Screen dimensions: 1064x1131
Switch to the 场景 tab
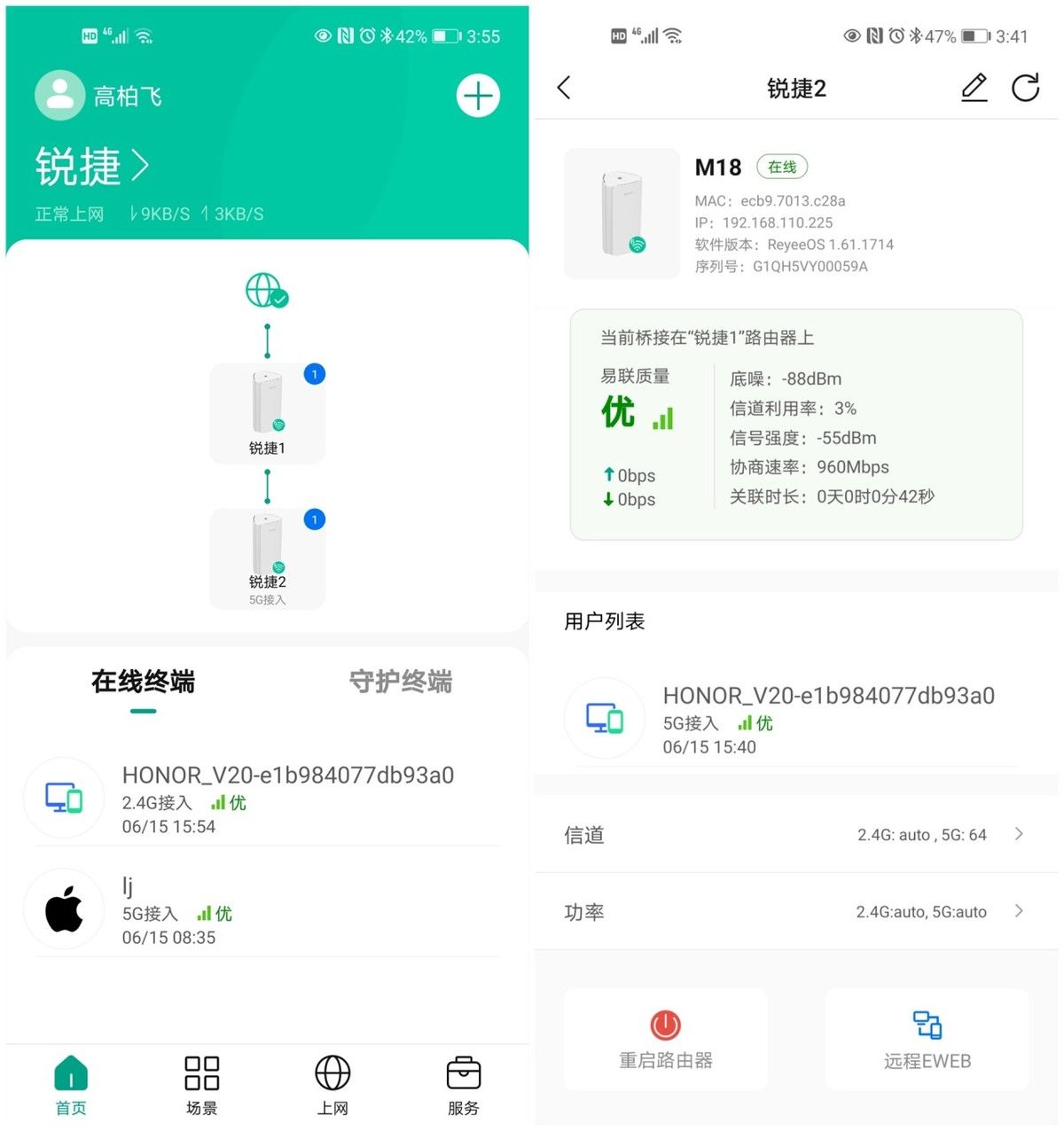coord(201,1084)
